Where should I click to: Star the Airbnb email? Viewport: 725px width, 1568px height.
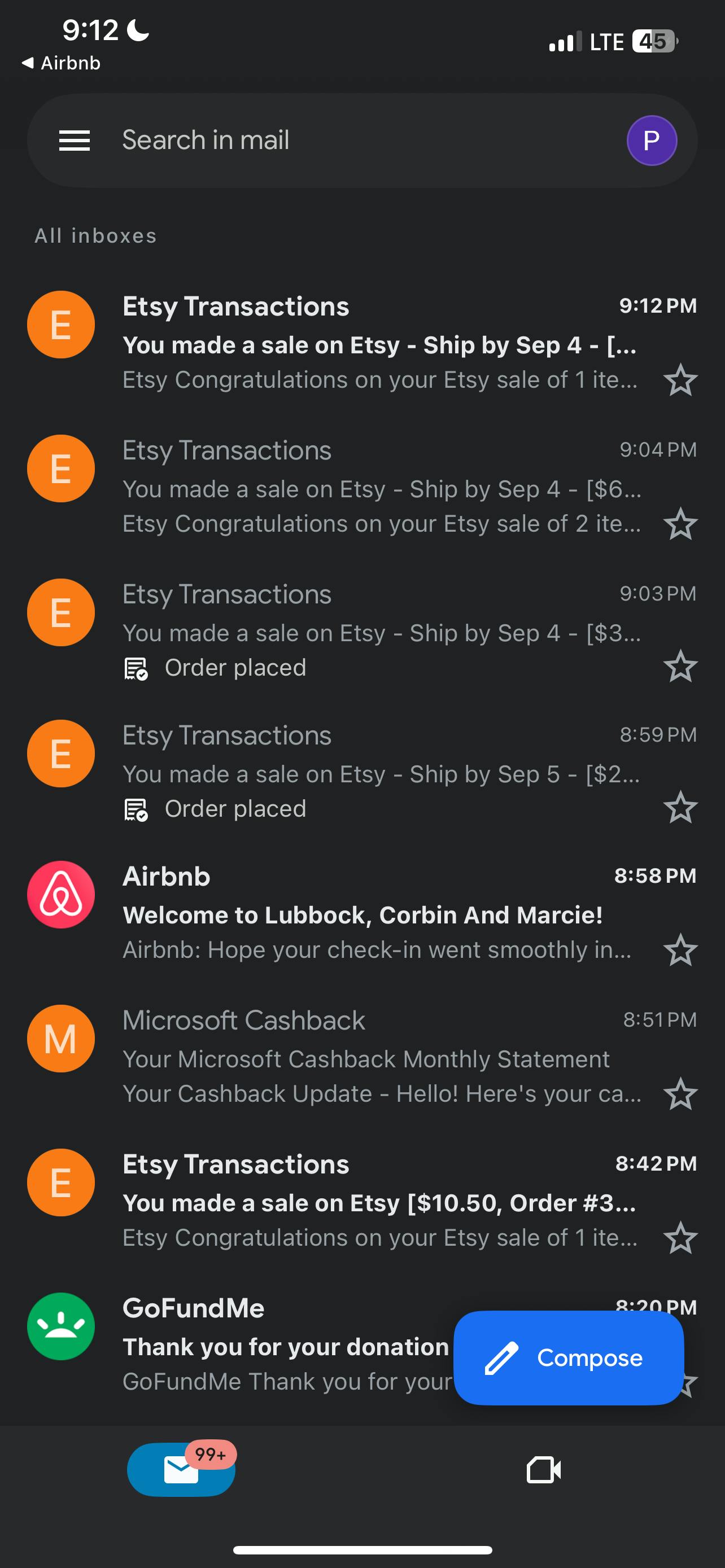680,950
